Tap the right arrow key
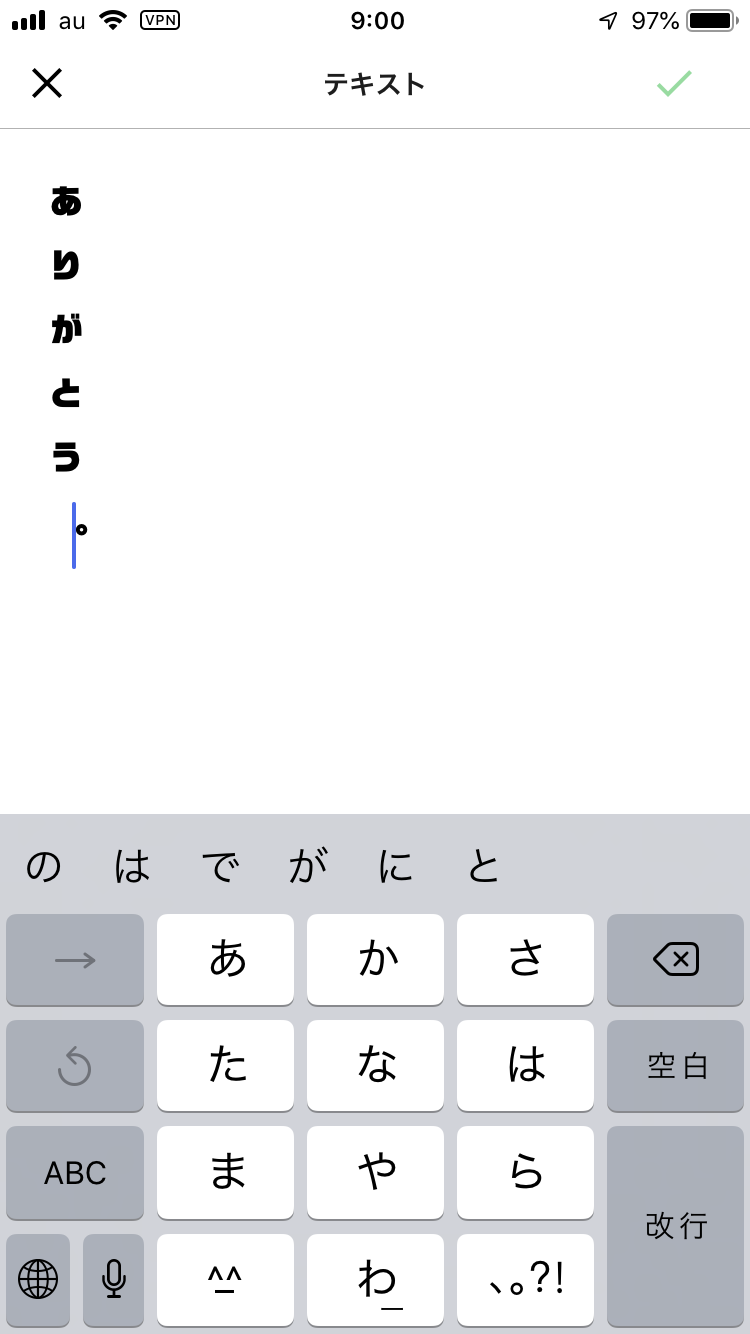Viewport: 750px width, 1334px height. point(75,960)
